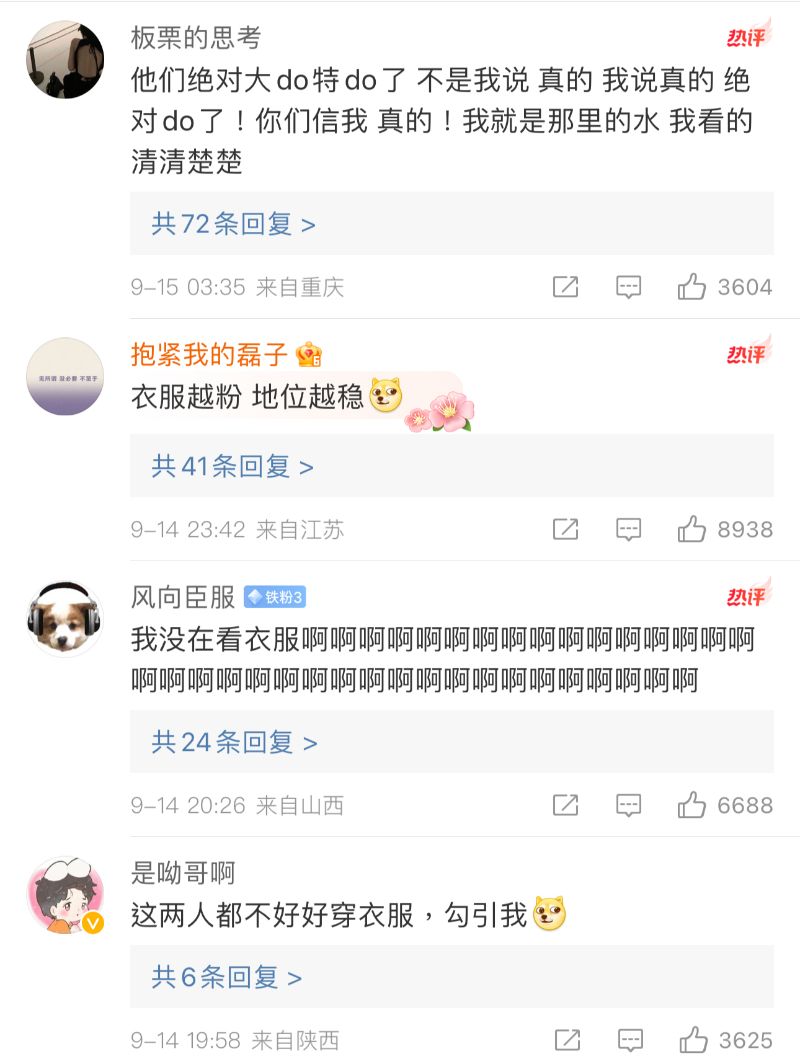Share the comment by 是呦哥啊
The height and width of the screenshot is (1059, 800).
[x=565, y=1040]
